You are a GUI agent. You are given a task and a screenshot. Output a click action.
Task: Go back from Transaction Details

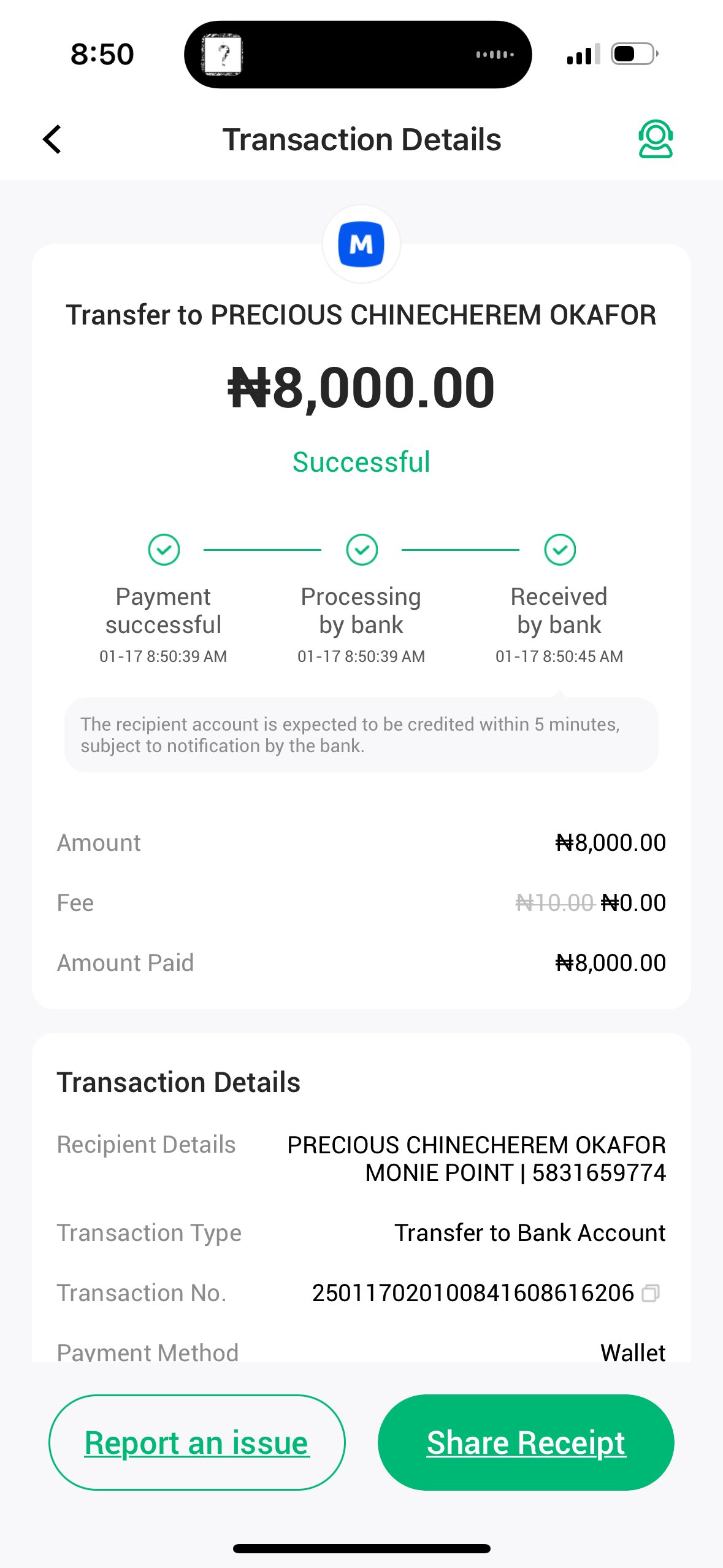(53, 140)
